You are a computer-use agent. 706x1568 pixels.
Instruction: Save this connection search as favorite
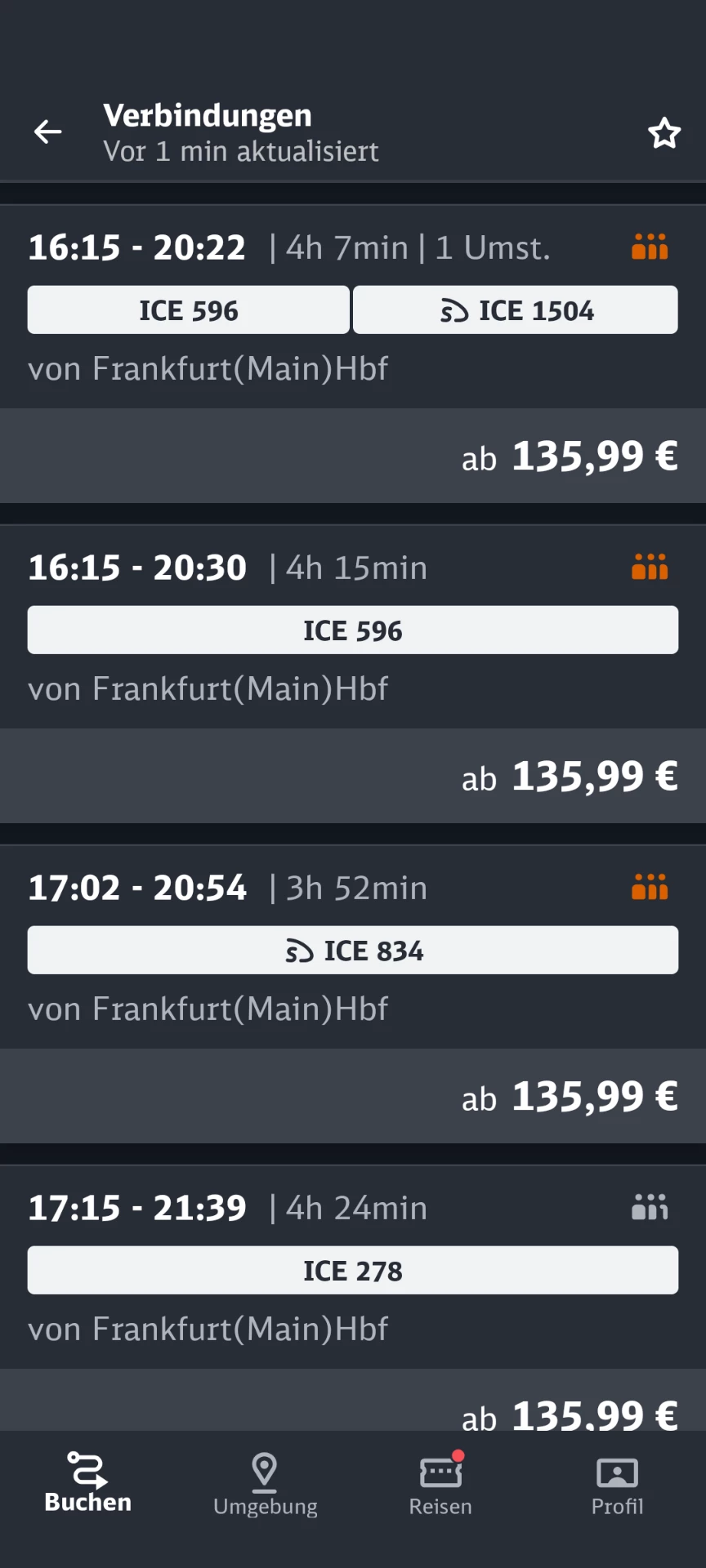pyautogui.click(x=664, y=133)
